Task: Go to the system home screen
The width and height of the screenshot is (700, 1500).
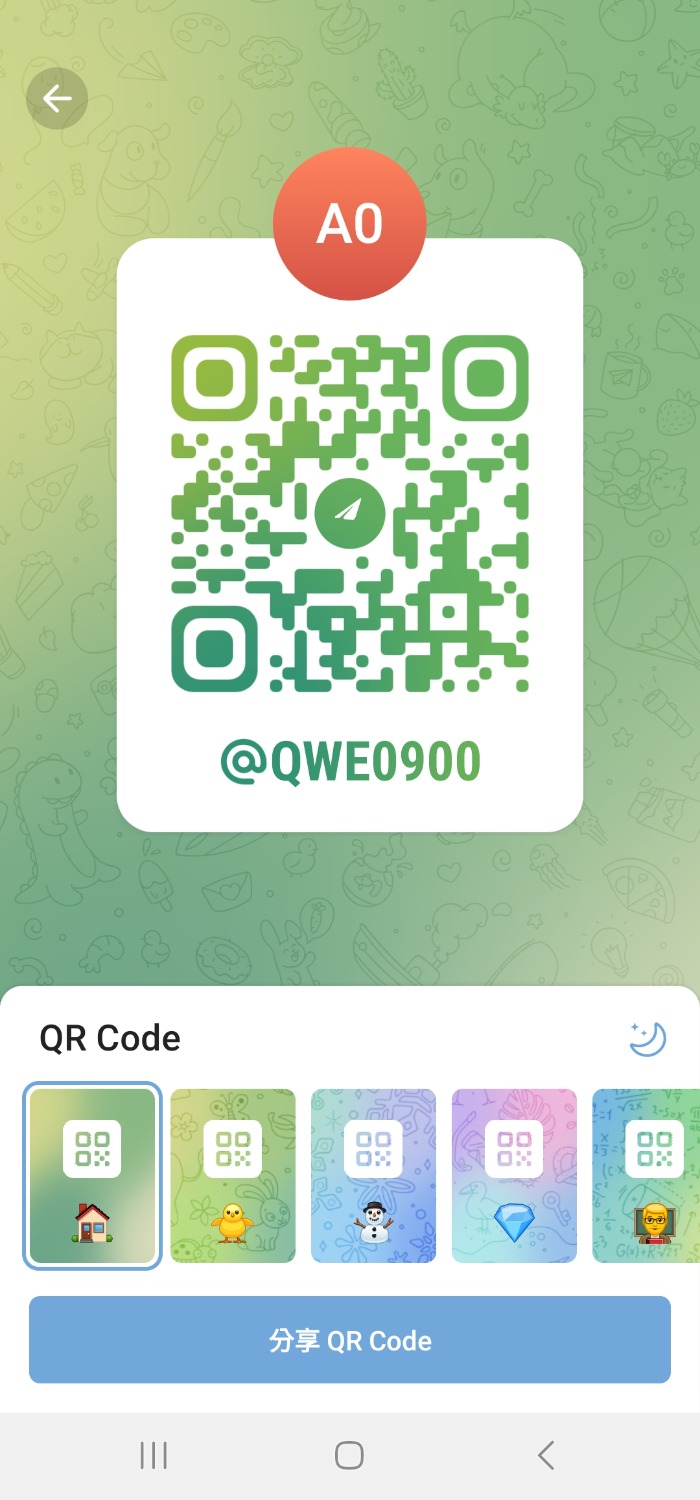Action: point(349,1455)
